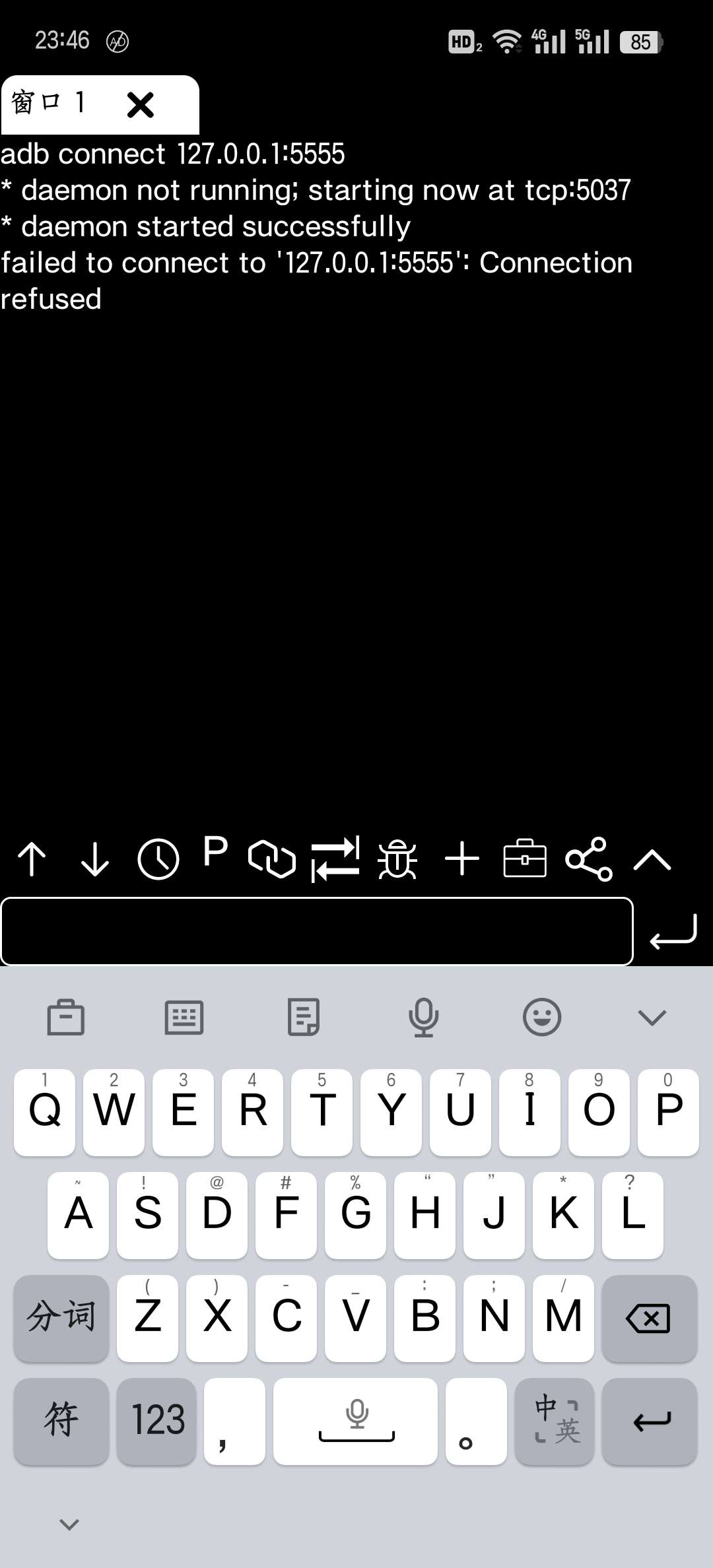Close the 窗口 1 terminal tab
The height and width of the screenshot is (1568, 713).
pyautogui.click(x=141, y=104)
